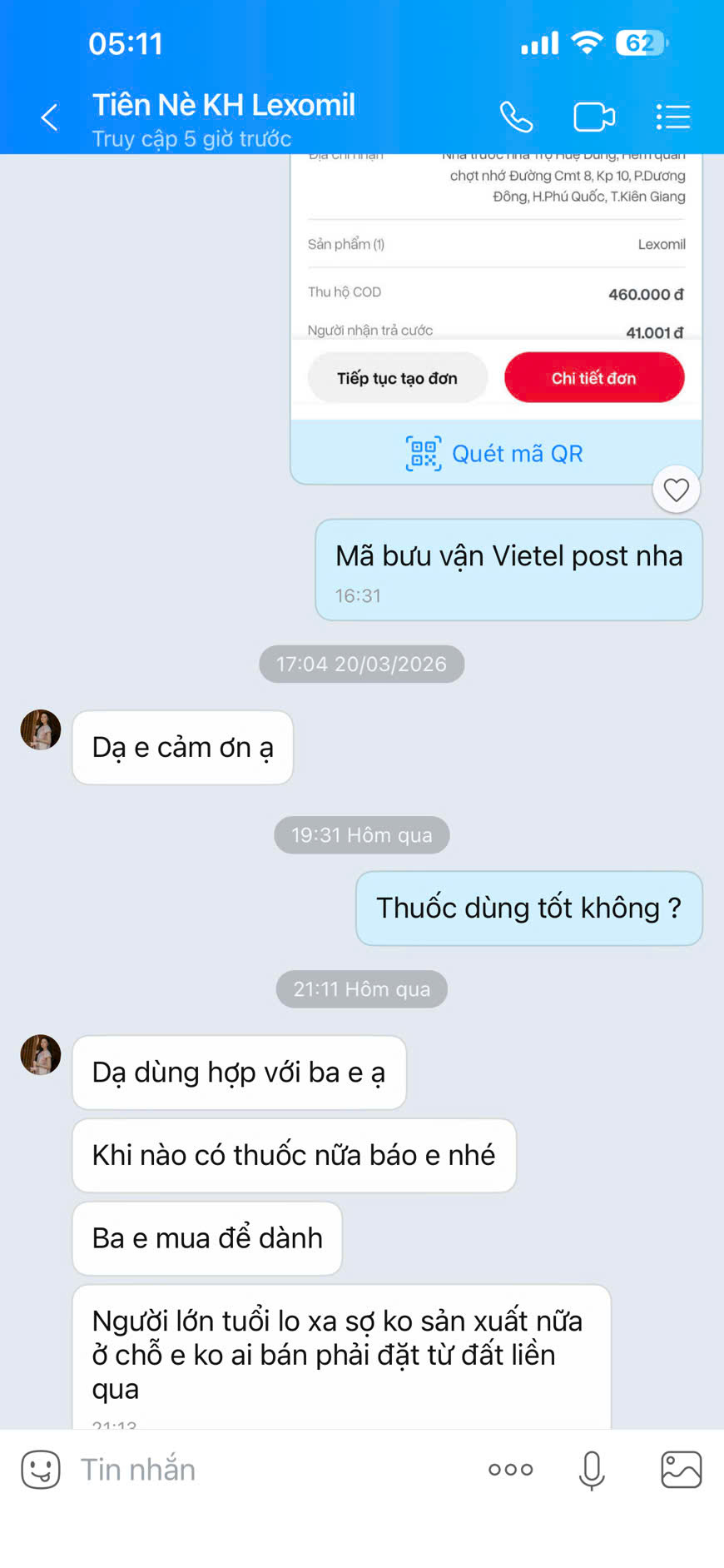Open the three-dot more options next to input
Viewport: 724px width, 1568px height.
(x=510, y=1469)
